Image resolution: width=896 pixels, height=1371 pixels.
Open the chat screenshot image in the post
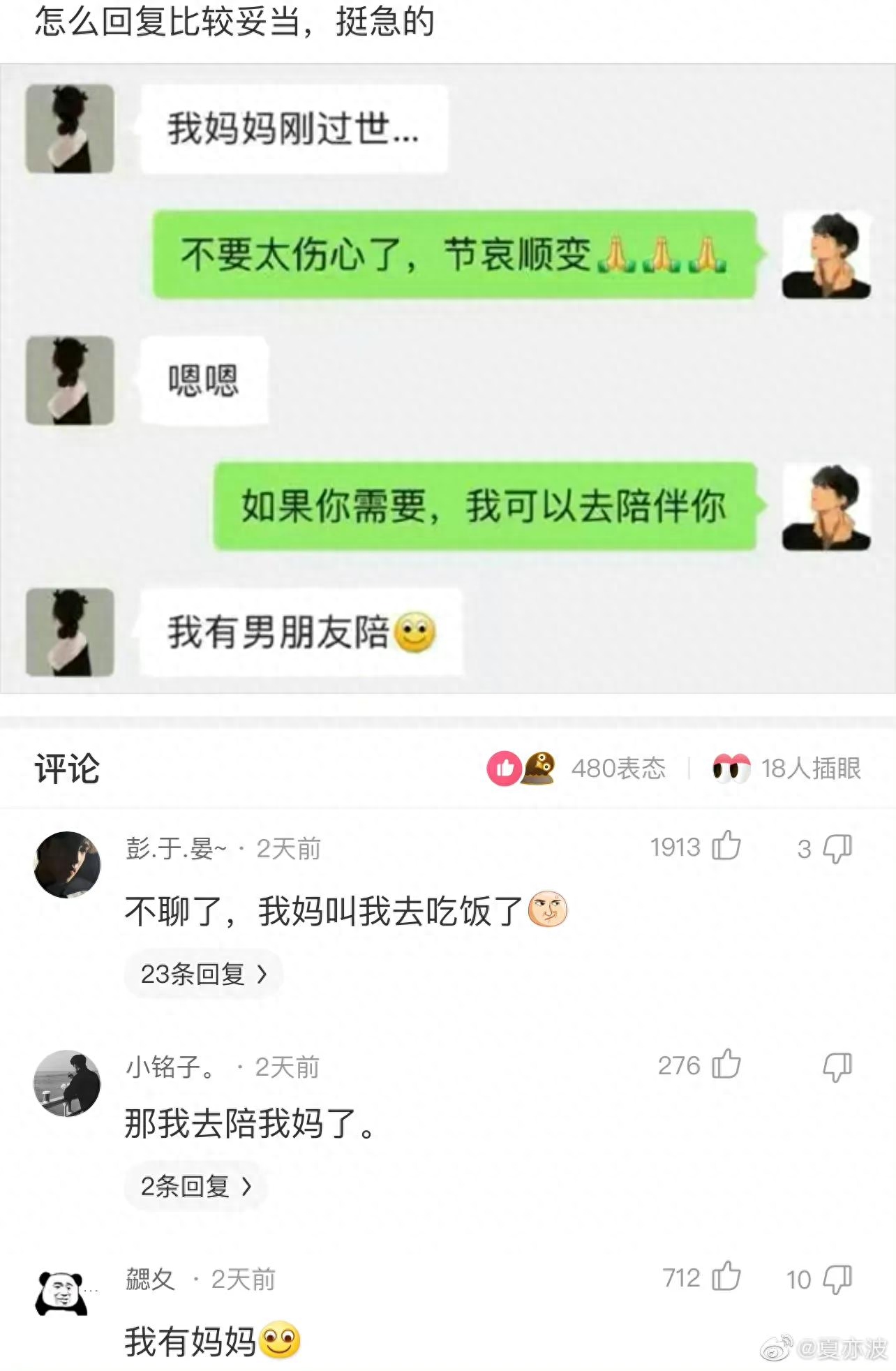(x=447, y=378)
